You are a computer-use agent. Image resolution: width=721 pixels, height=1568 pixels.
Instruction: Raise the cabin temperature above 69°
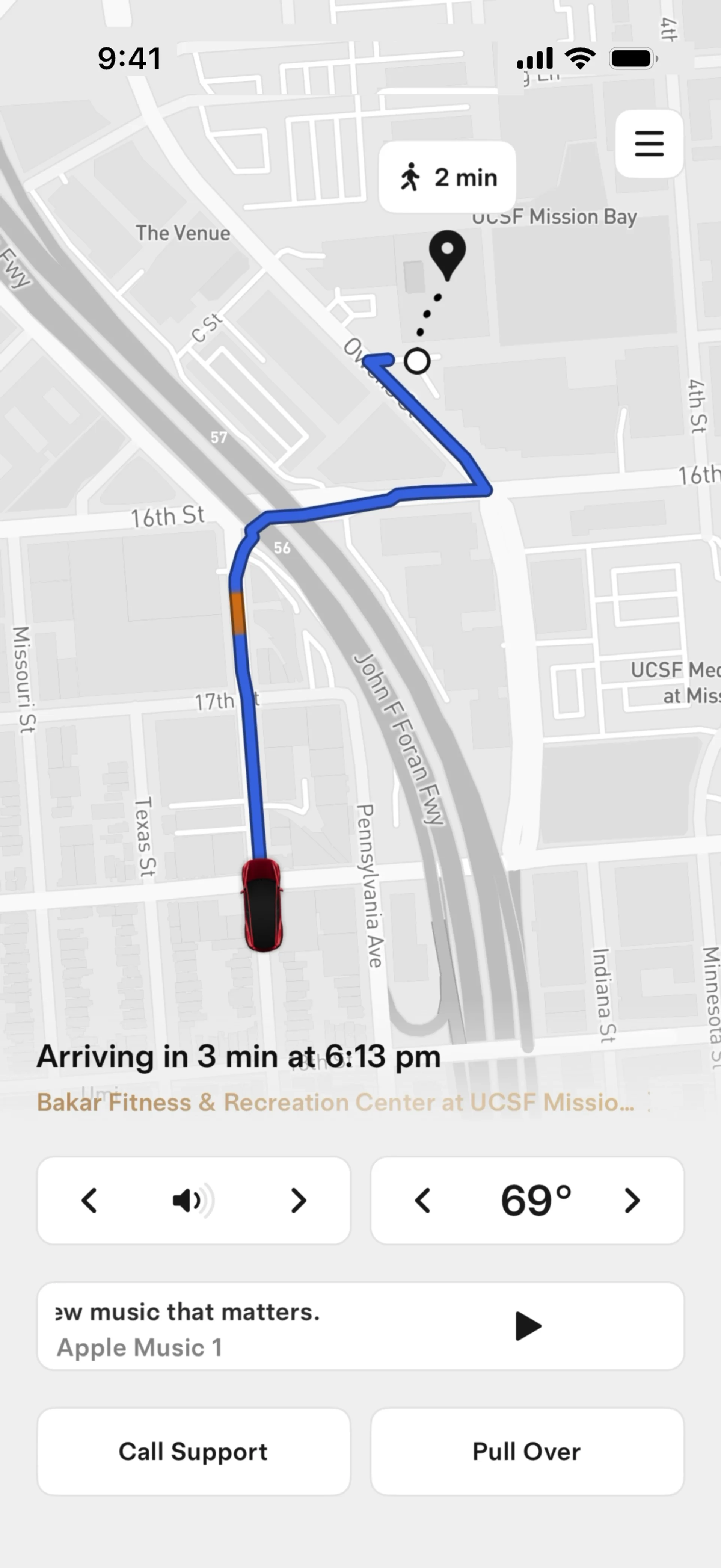pos(632,1200)
